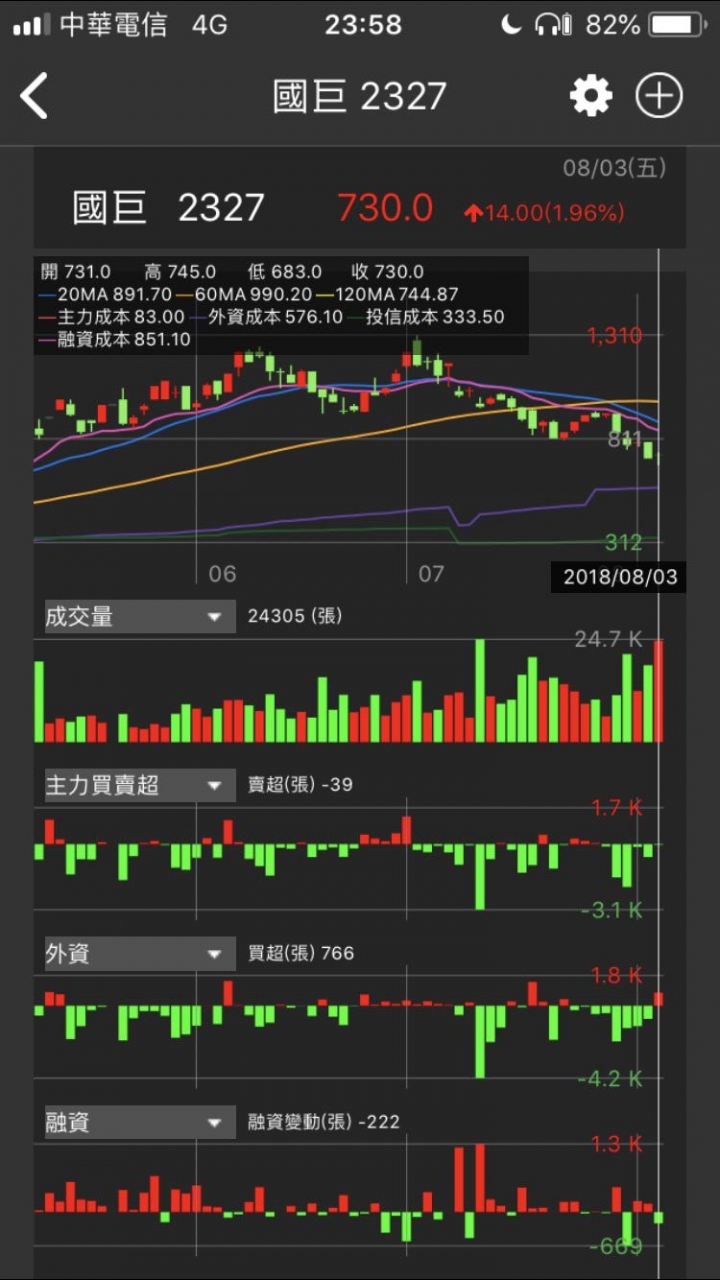Viewport: 720px width, 1280px height.
Task: Select the 融資 indicator dropdown
Action: (x=139, y=1122)
